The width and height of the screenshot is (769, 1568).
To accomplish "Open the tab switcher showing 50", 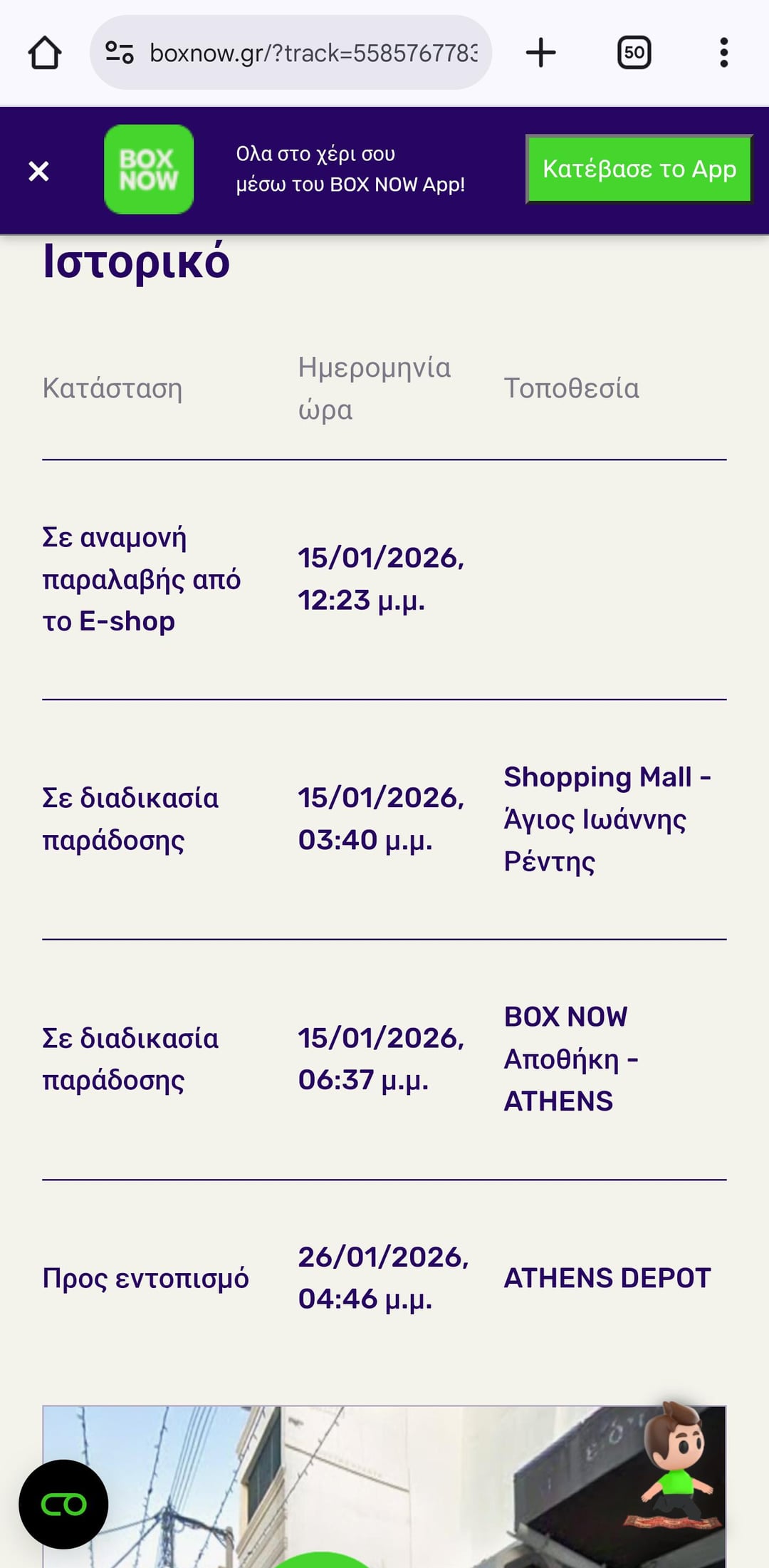I will coord(634,53).
